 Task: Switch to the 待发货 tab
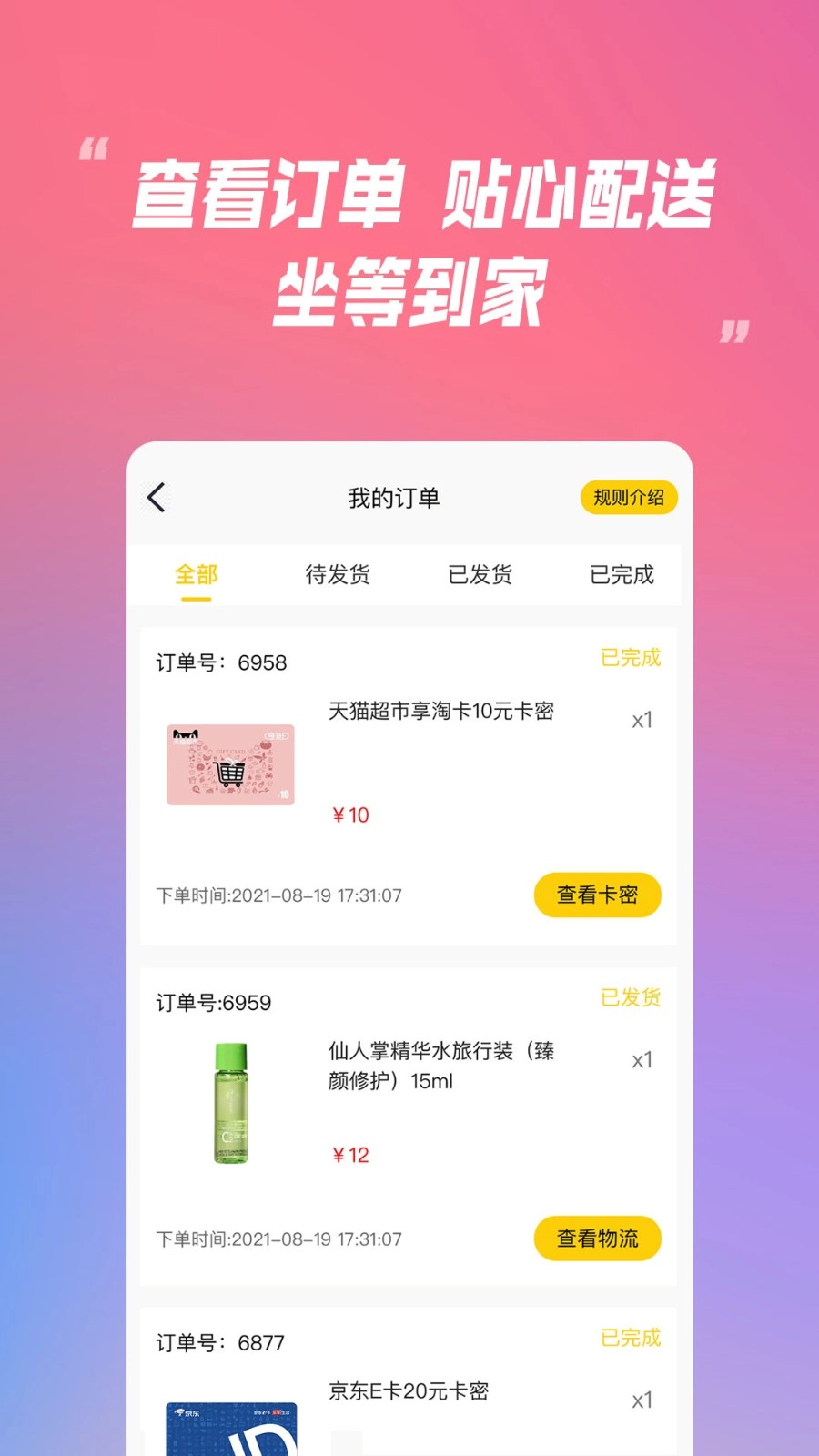(338, 574)
